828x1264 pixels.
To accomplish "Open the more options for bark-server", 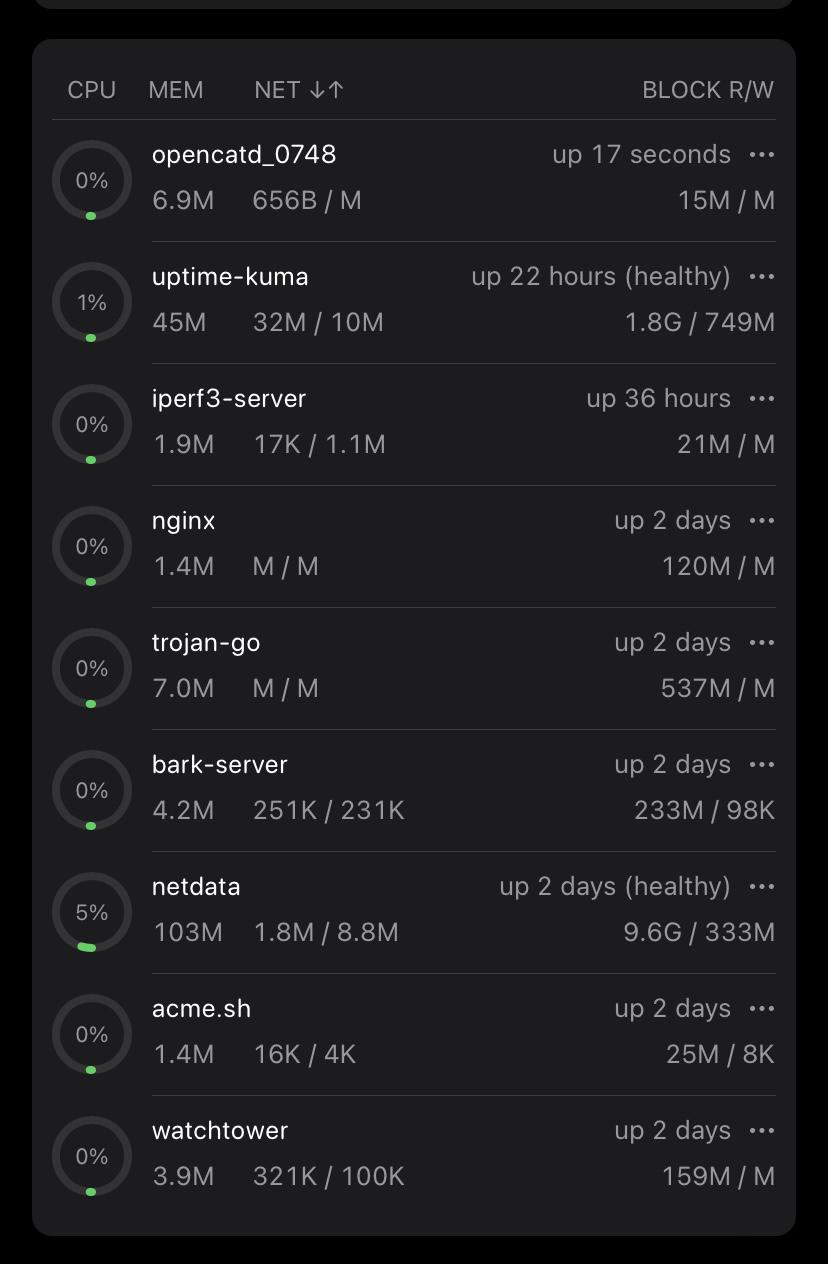I will [x=762, y=765].
